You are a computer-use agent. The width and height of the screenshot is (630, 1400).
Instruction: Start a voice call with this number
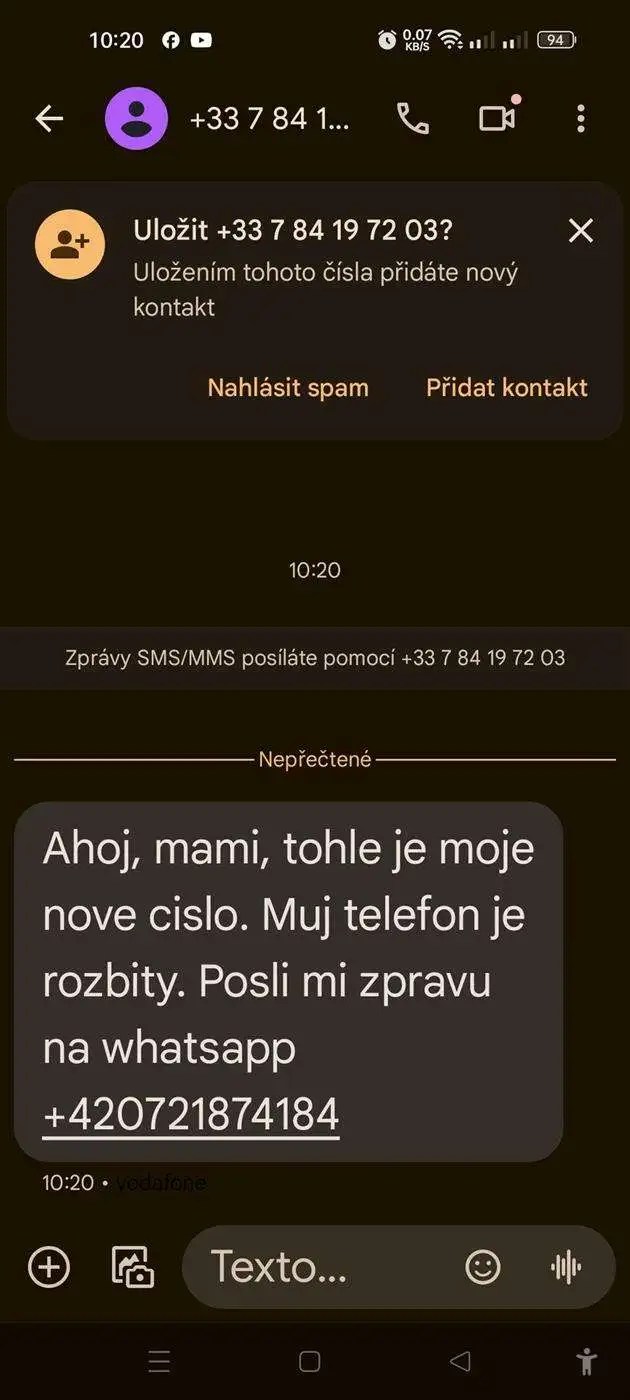(413, 119)
